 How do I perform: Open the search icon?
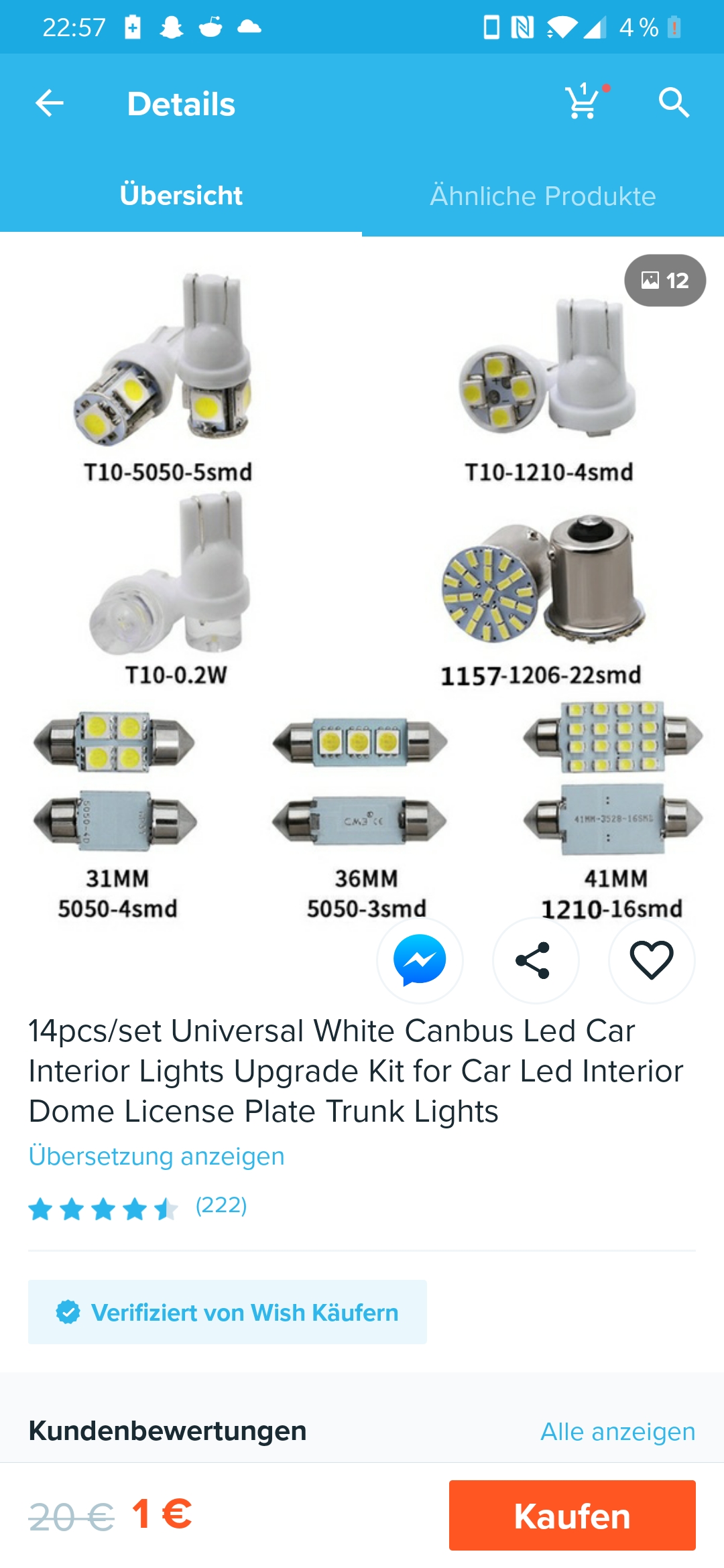(x=673, y=103)
